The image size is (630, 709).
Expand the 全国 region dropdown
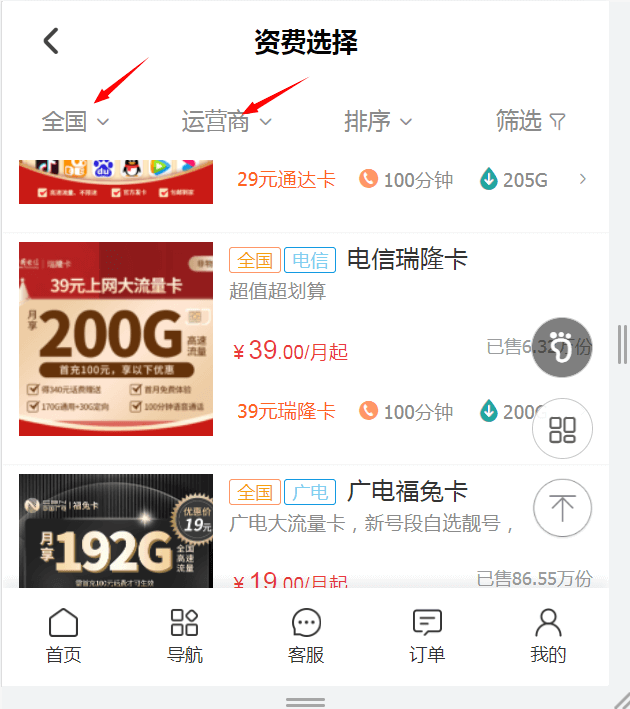tap(75, 122)
